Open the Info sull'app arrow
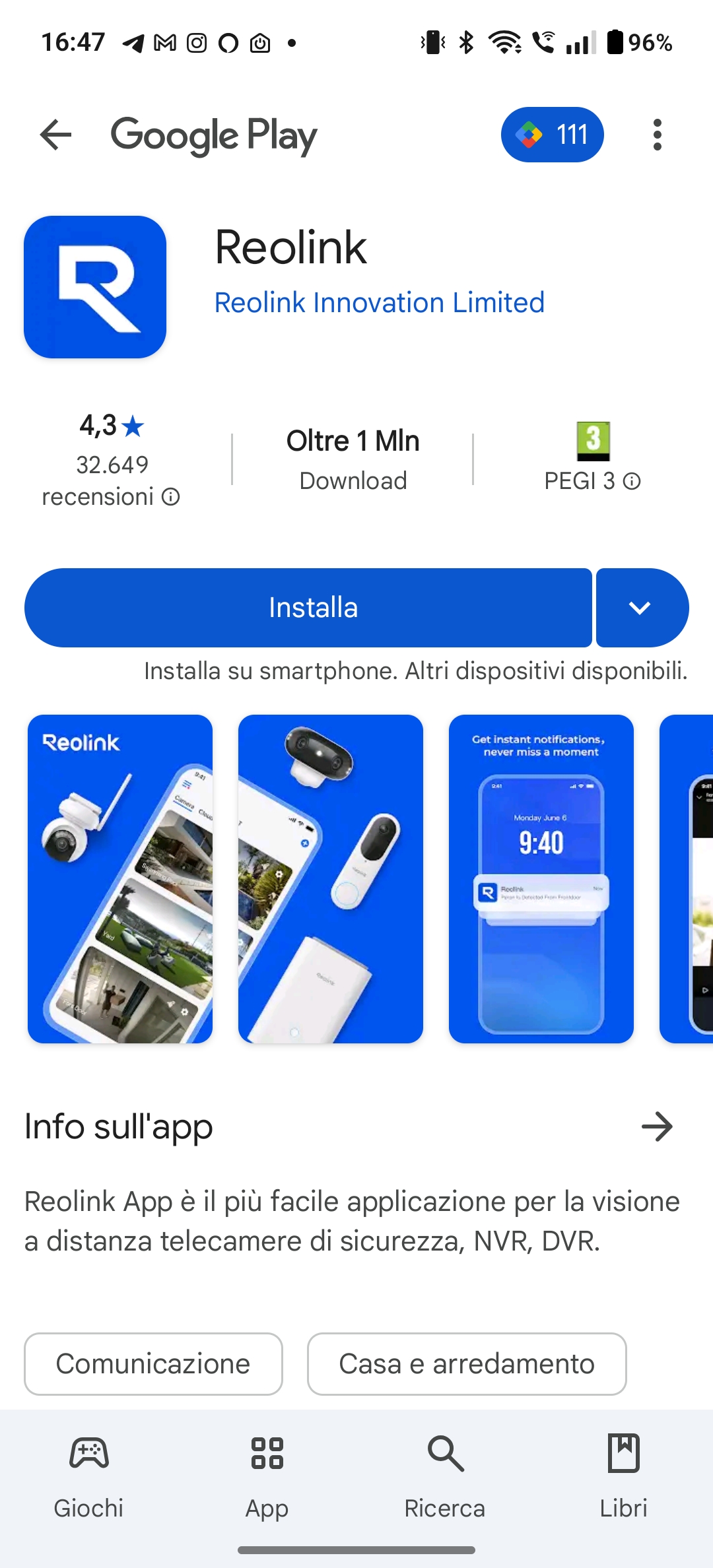This screenshot has height=1568, width=713. pos(658,1127)
